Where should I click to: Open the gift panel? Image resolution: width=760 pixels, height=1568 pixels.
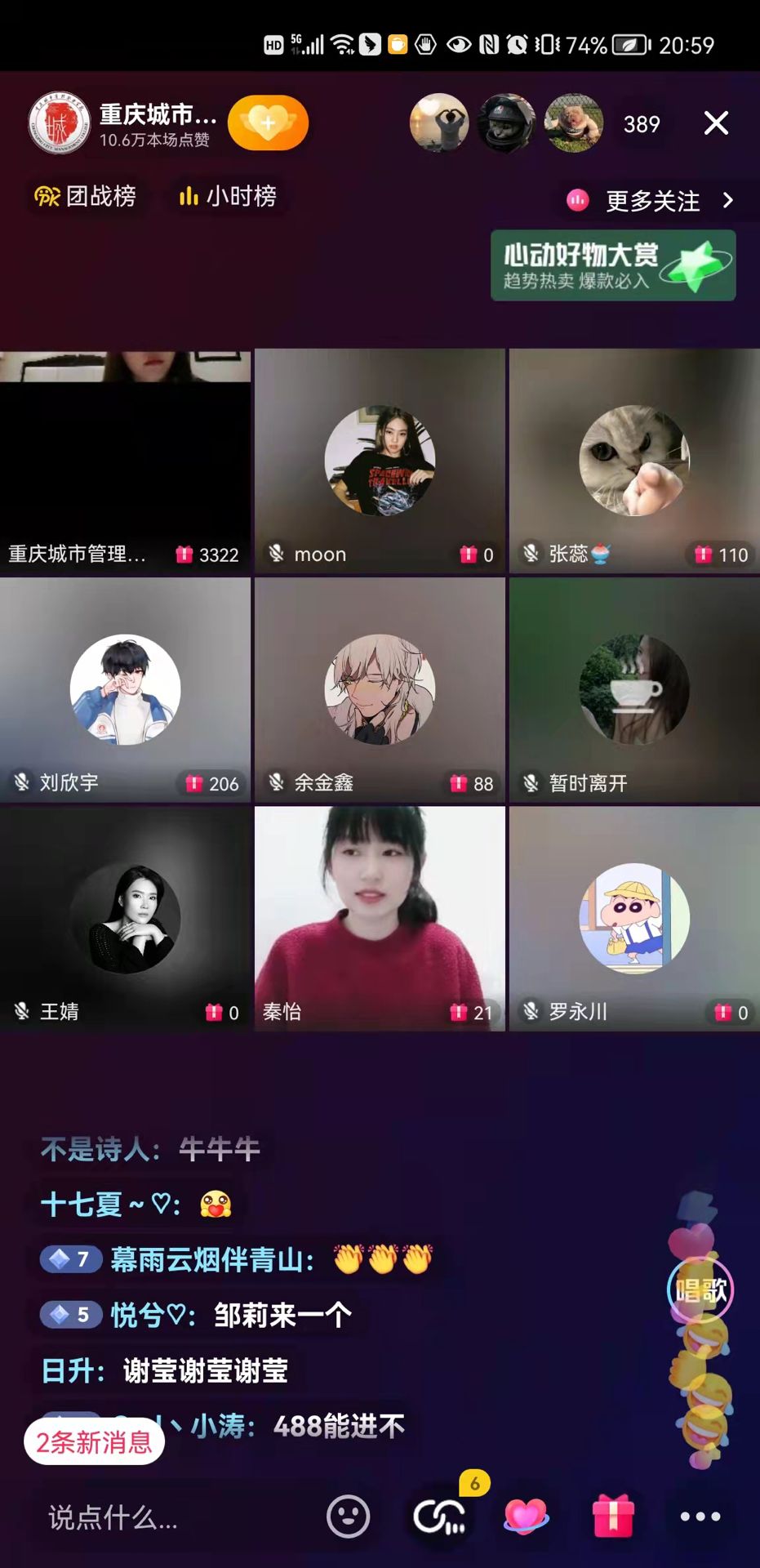(612, 1517)
